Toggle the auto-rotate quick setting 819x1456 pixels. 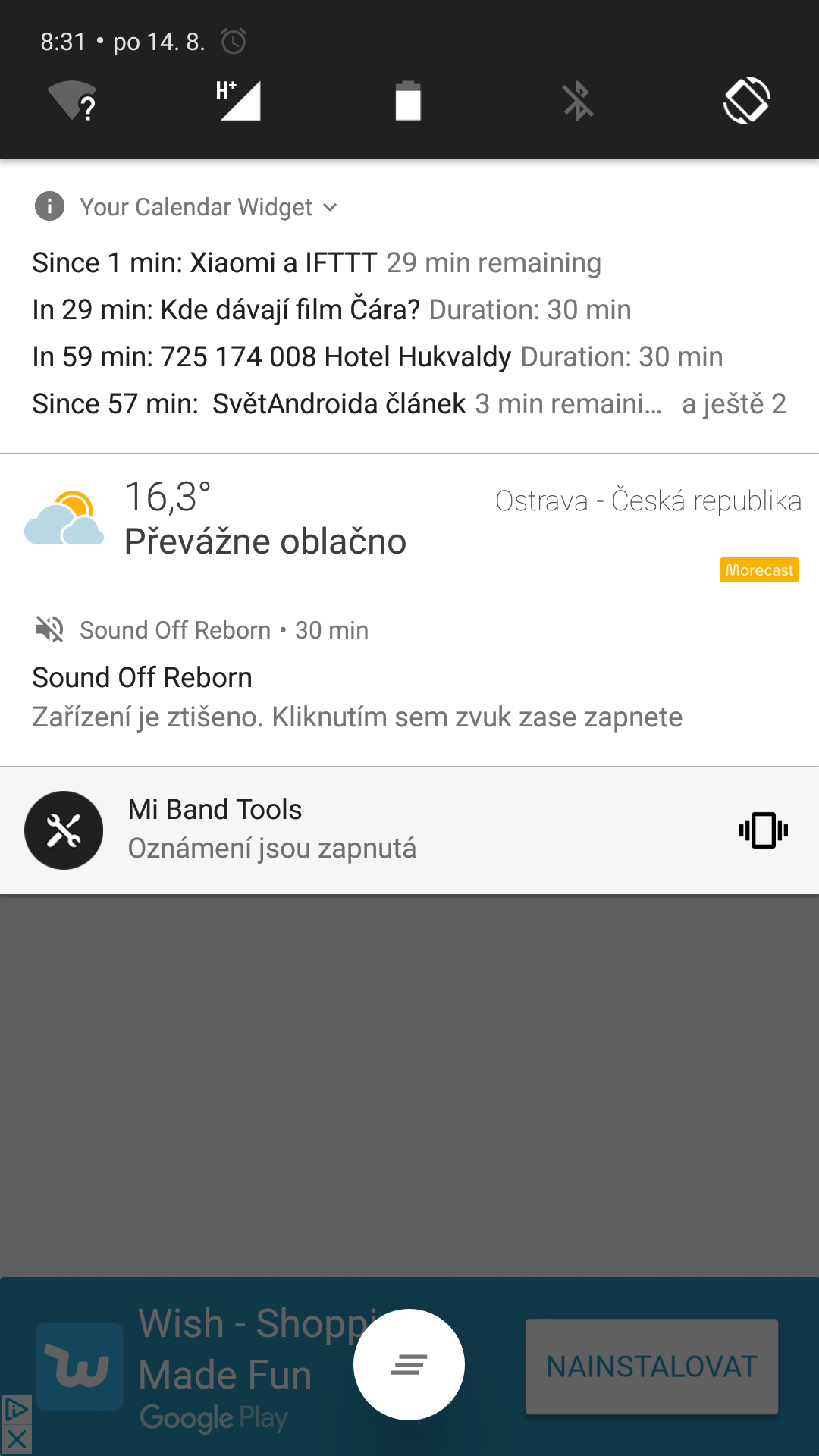(747, 100)
